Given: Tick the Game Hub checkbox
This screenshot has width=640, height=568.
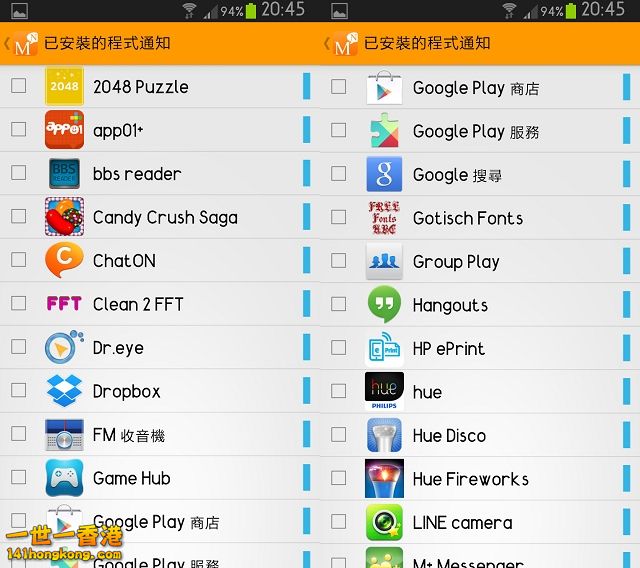Looking at the screenshot, I should pos(19,477).
